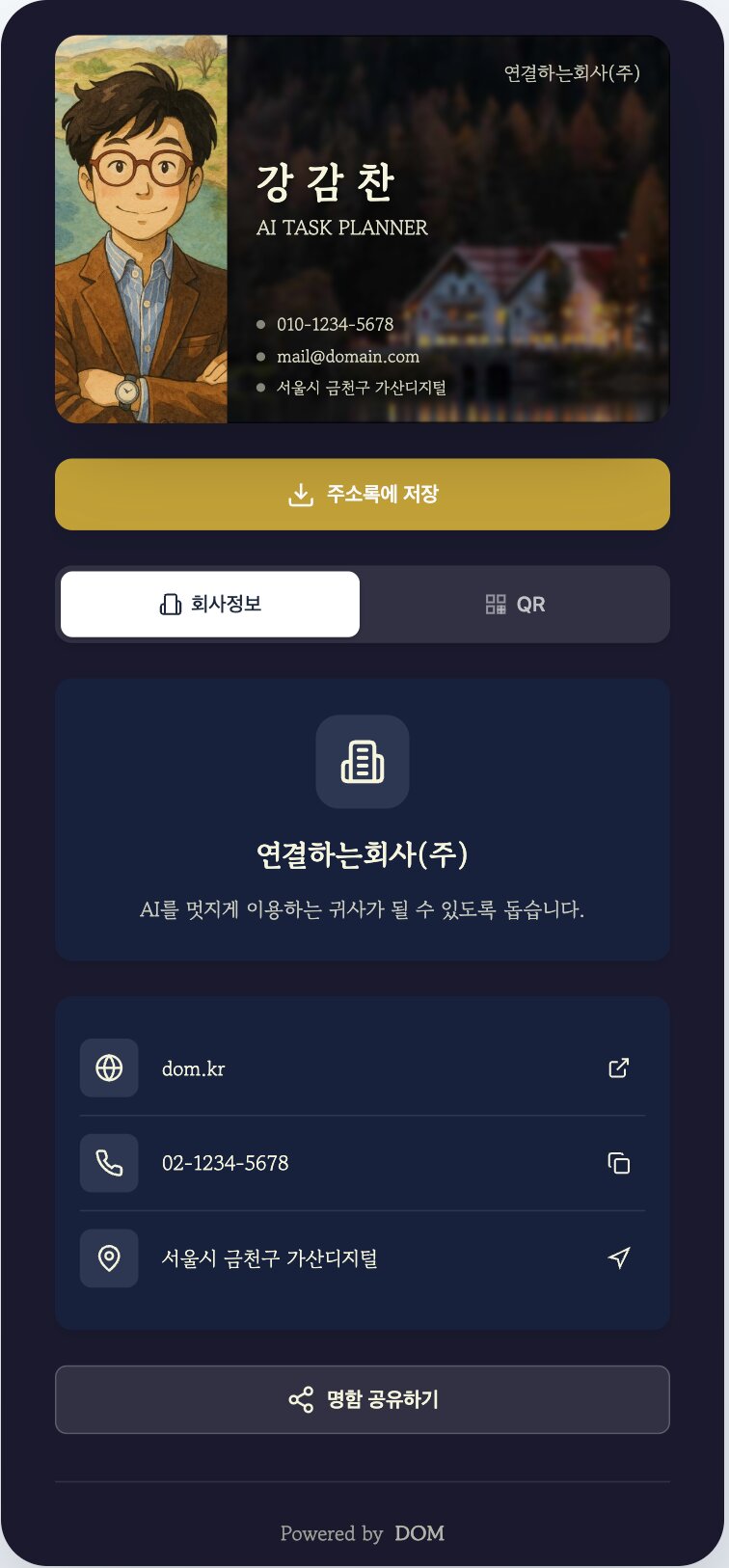Viewport: 729px width, 1568px height.
Task: Switch to the QR tab
Action: click(x=516, y=604)
